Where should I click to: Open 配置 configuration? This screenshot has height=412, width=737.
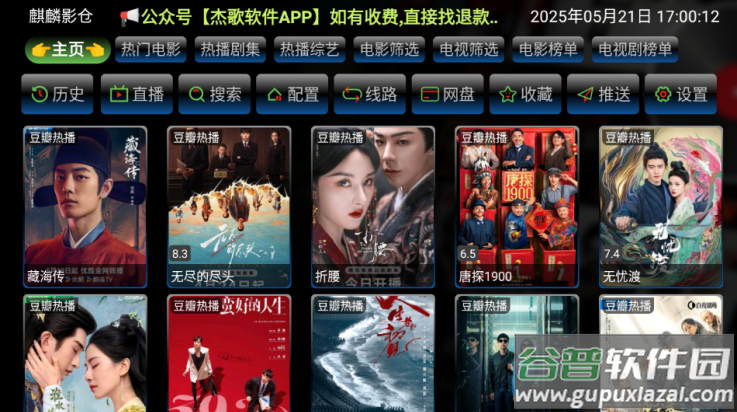[x=292, y=94]
